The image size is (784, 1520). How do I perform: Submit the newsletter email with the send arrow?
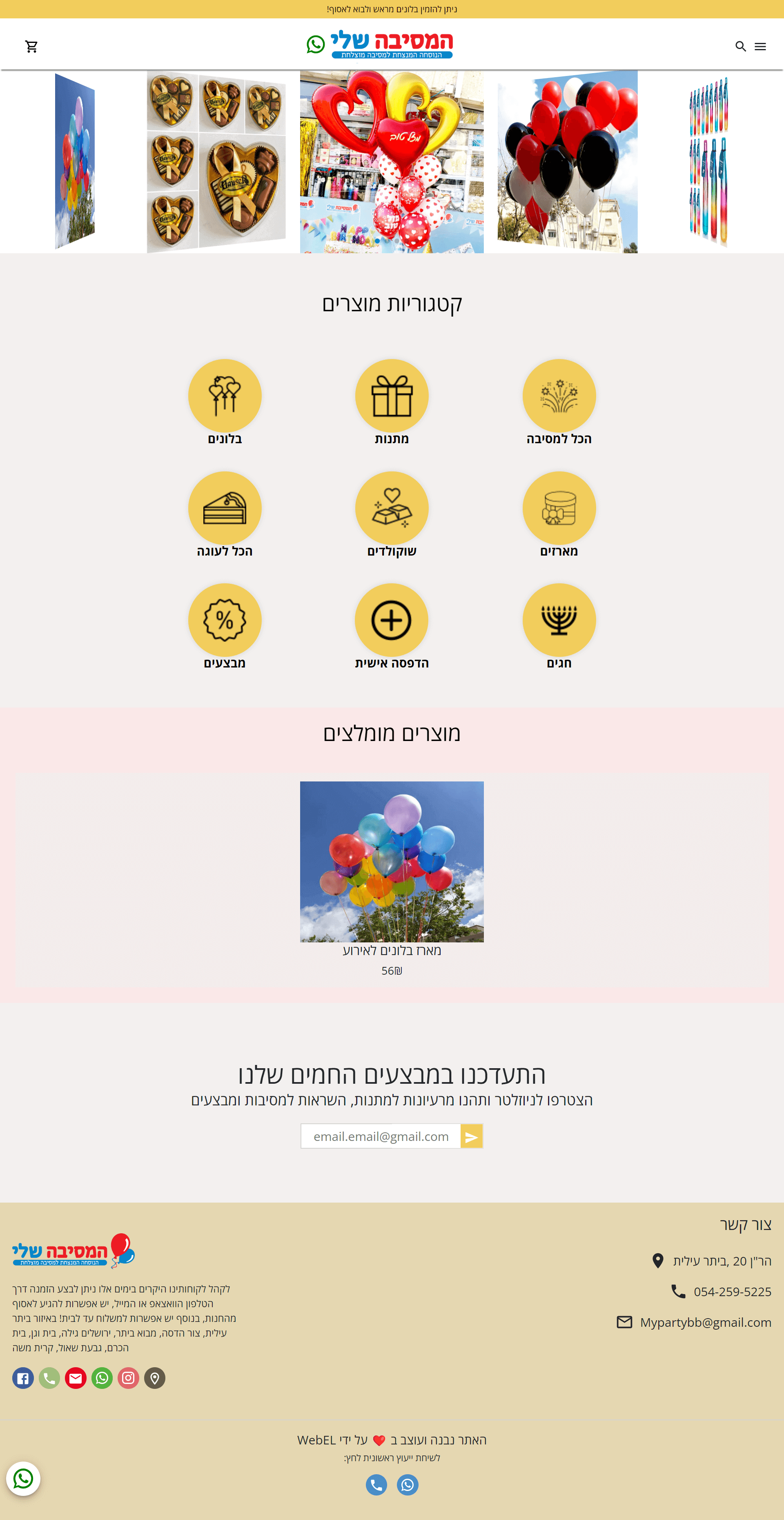click(471, 1136)
